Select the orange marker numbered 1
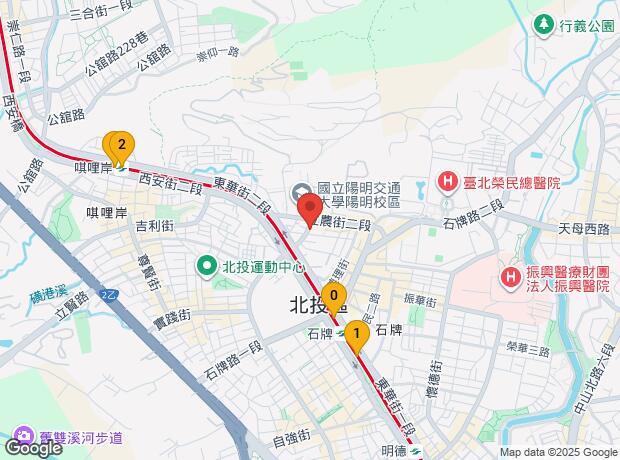Screen dimensions: 620x460 tap(357, 328)
